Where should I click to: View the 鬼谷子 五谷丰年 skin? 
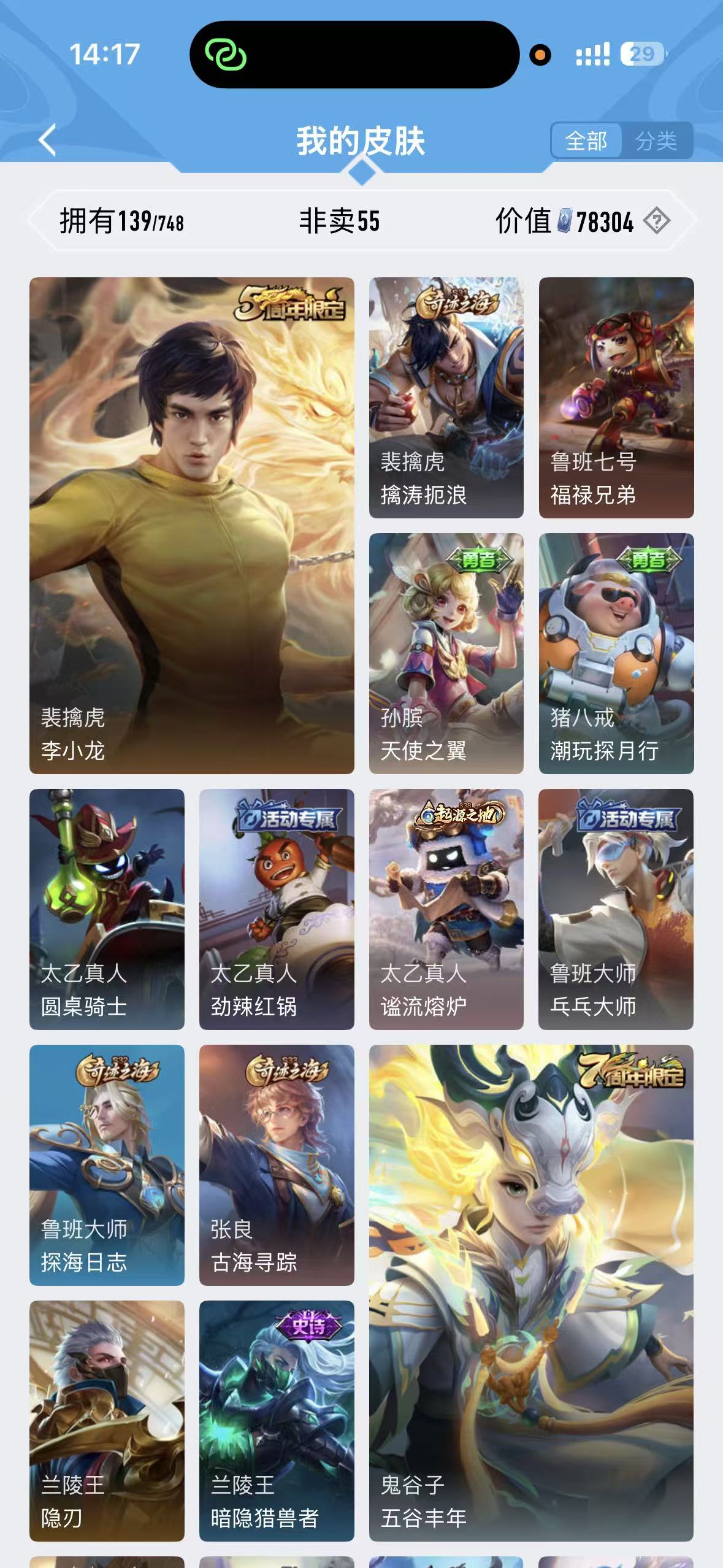pyautogui.click(x=531, y=1293)
